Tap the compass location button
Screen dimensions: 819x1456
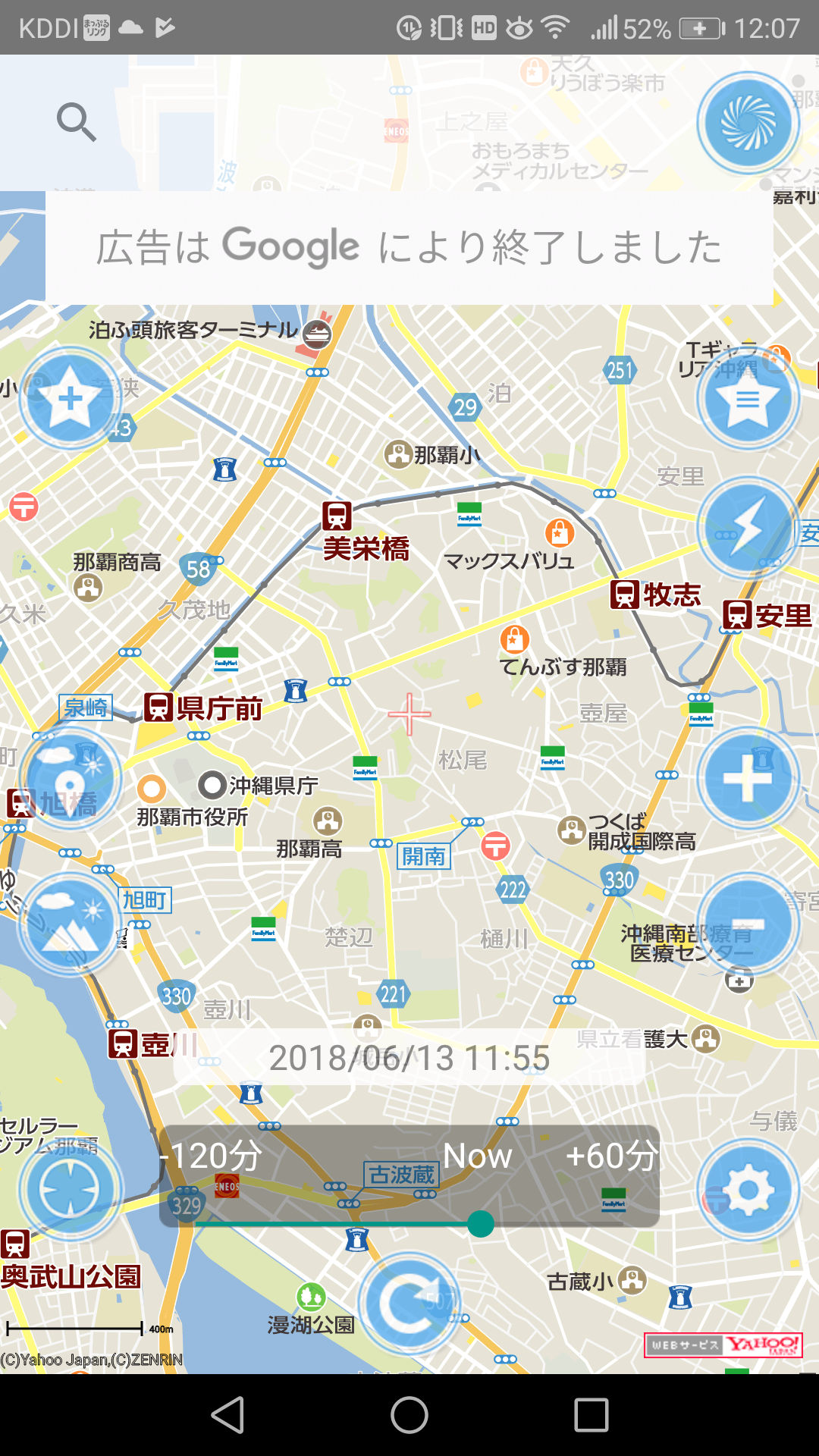tap(71, 1191)
